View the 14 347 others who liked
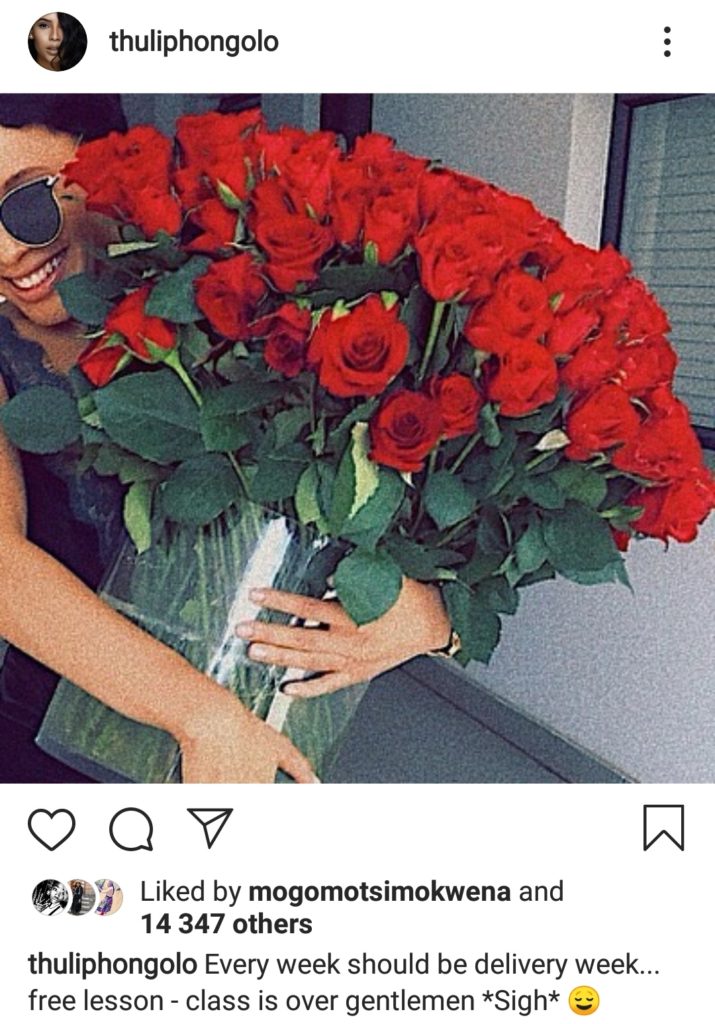This screenshot has height=1024, width=715. click(x=226, y=924)
